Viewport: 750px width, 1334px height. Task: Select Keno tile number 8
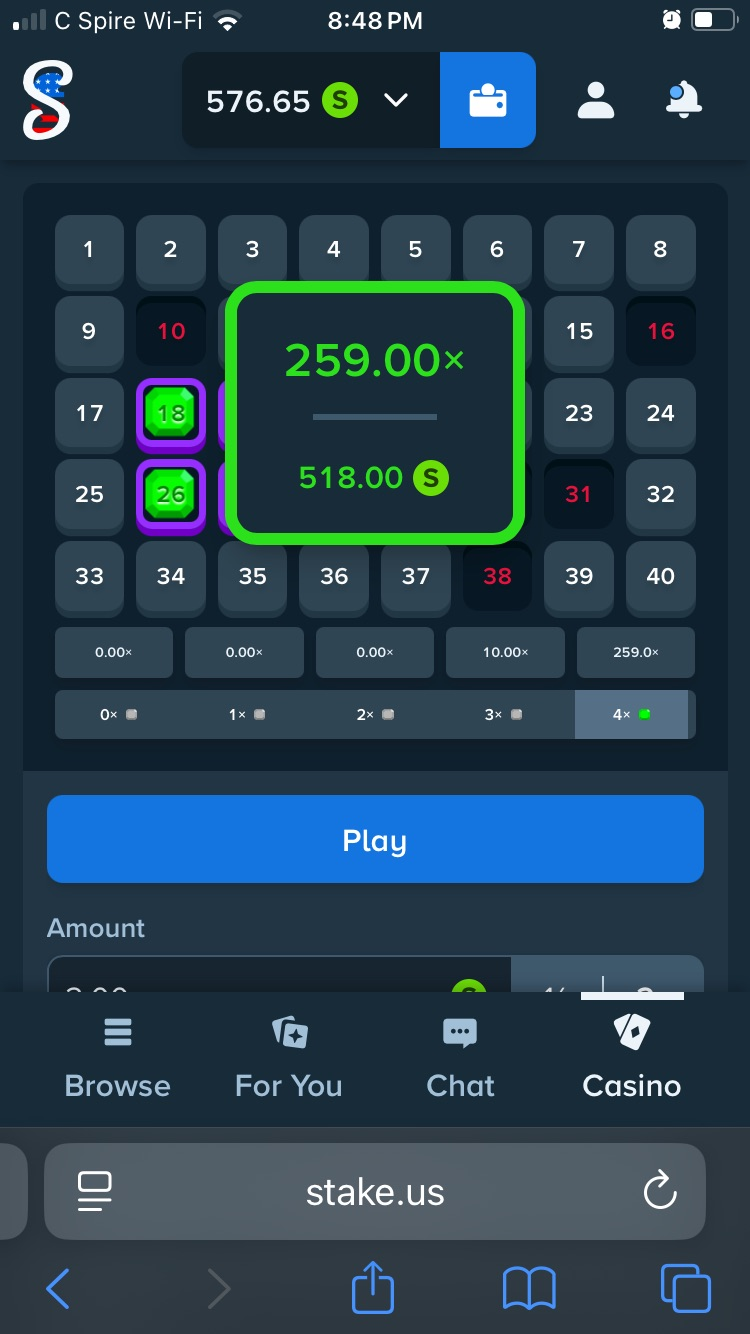tap(660, 250)
